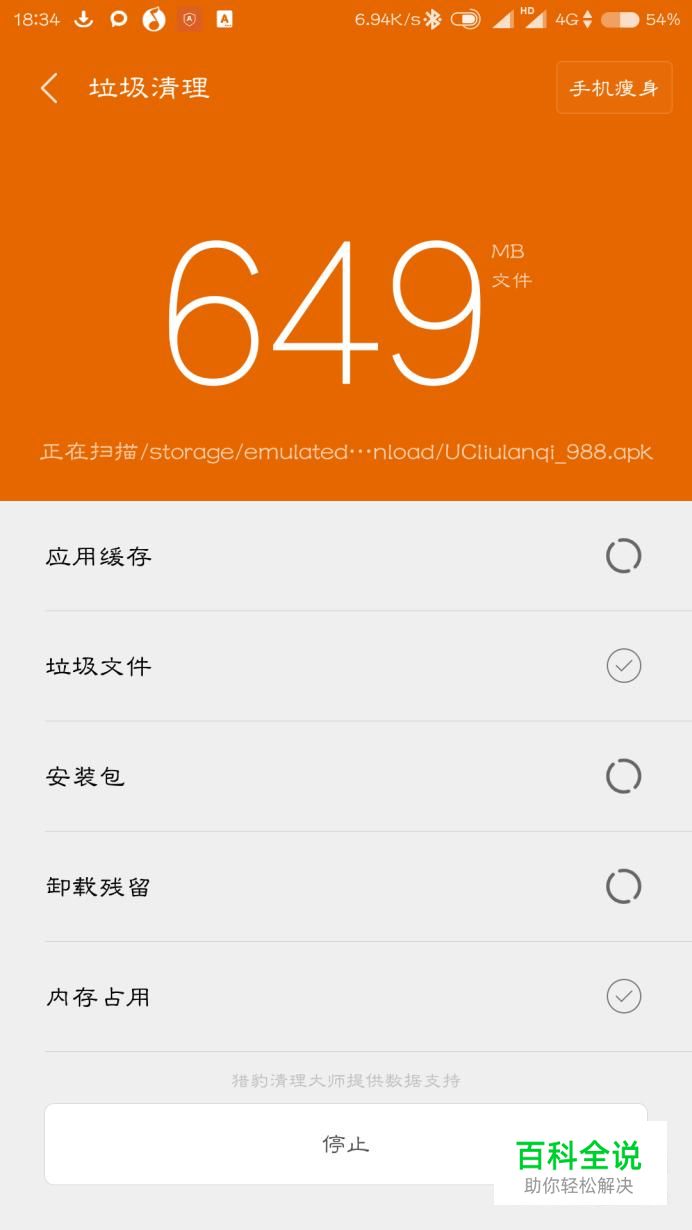Open the 卸载残留 row
Image resolution: width=692 pixels, height=1230 pixels.
(346, 886)
